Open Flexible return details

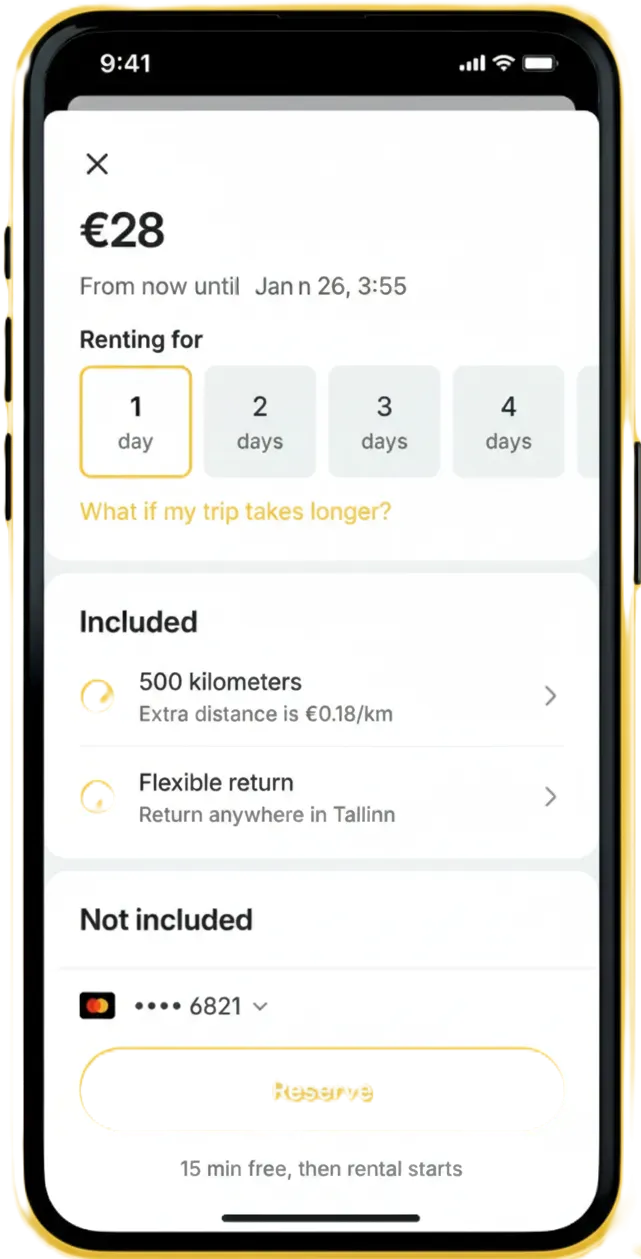[x=320, y=797]
